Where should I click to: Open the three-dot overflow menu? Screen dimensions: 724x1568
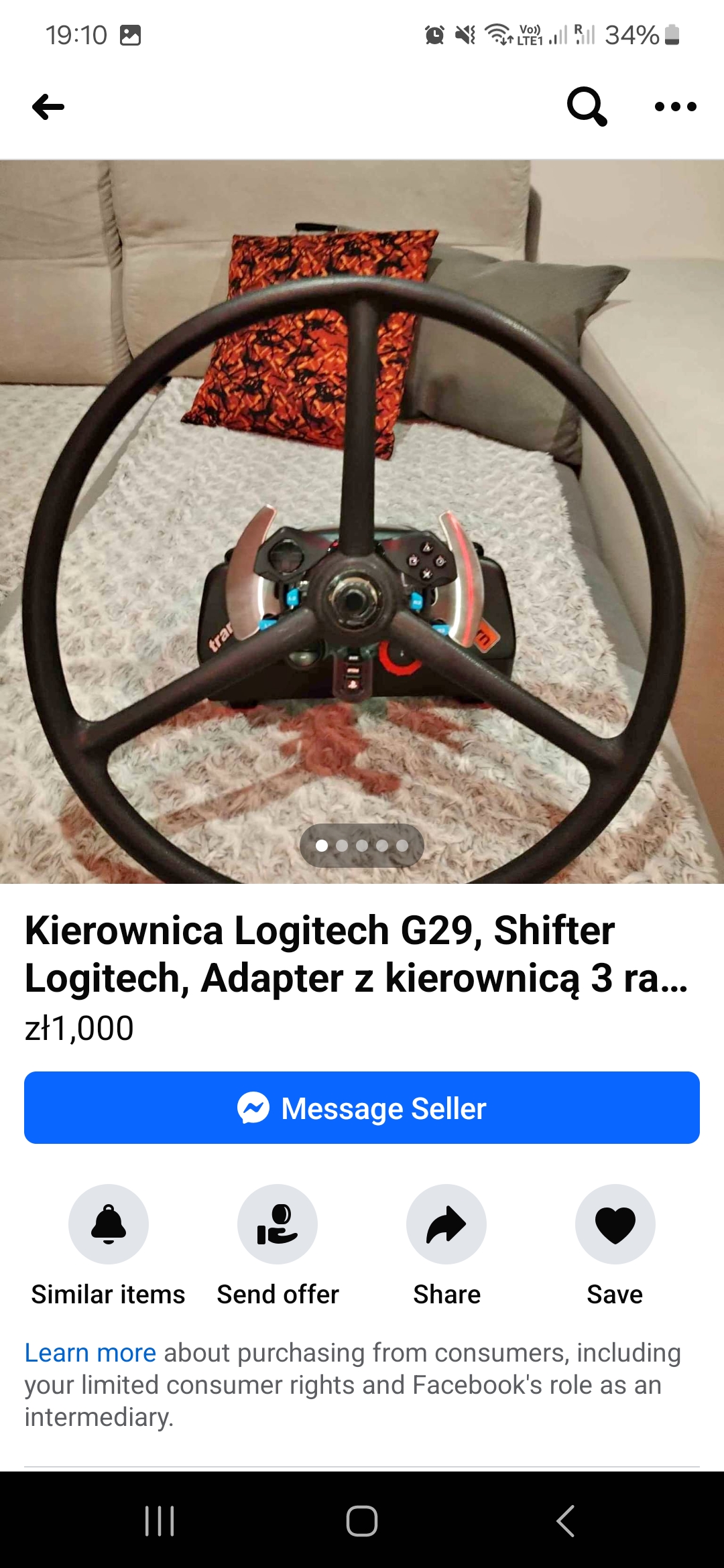[675, 107]
